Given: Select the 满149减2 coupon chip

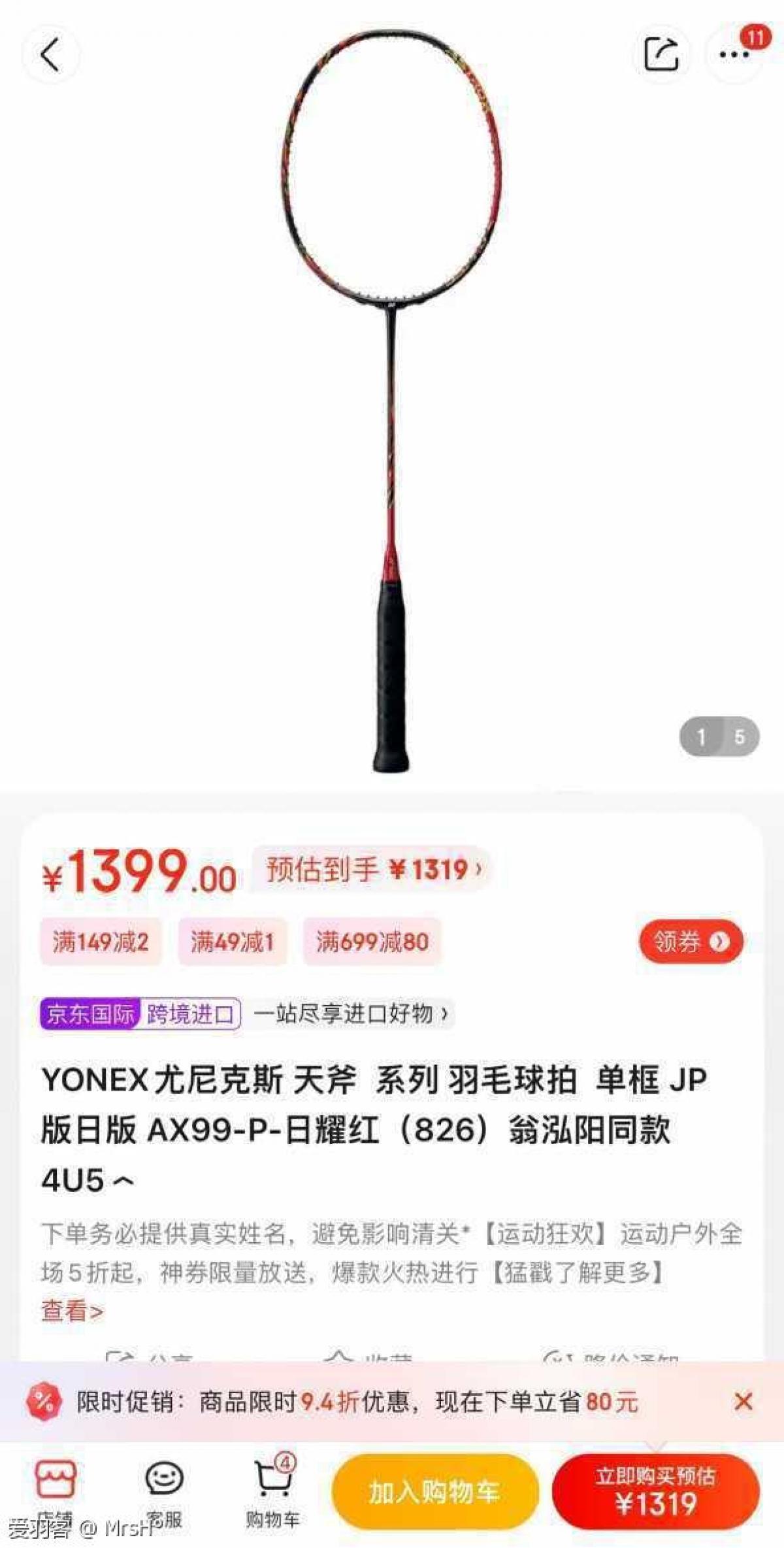Looking at the screenshot, I should [101, 942].
